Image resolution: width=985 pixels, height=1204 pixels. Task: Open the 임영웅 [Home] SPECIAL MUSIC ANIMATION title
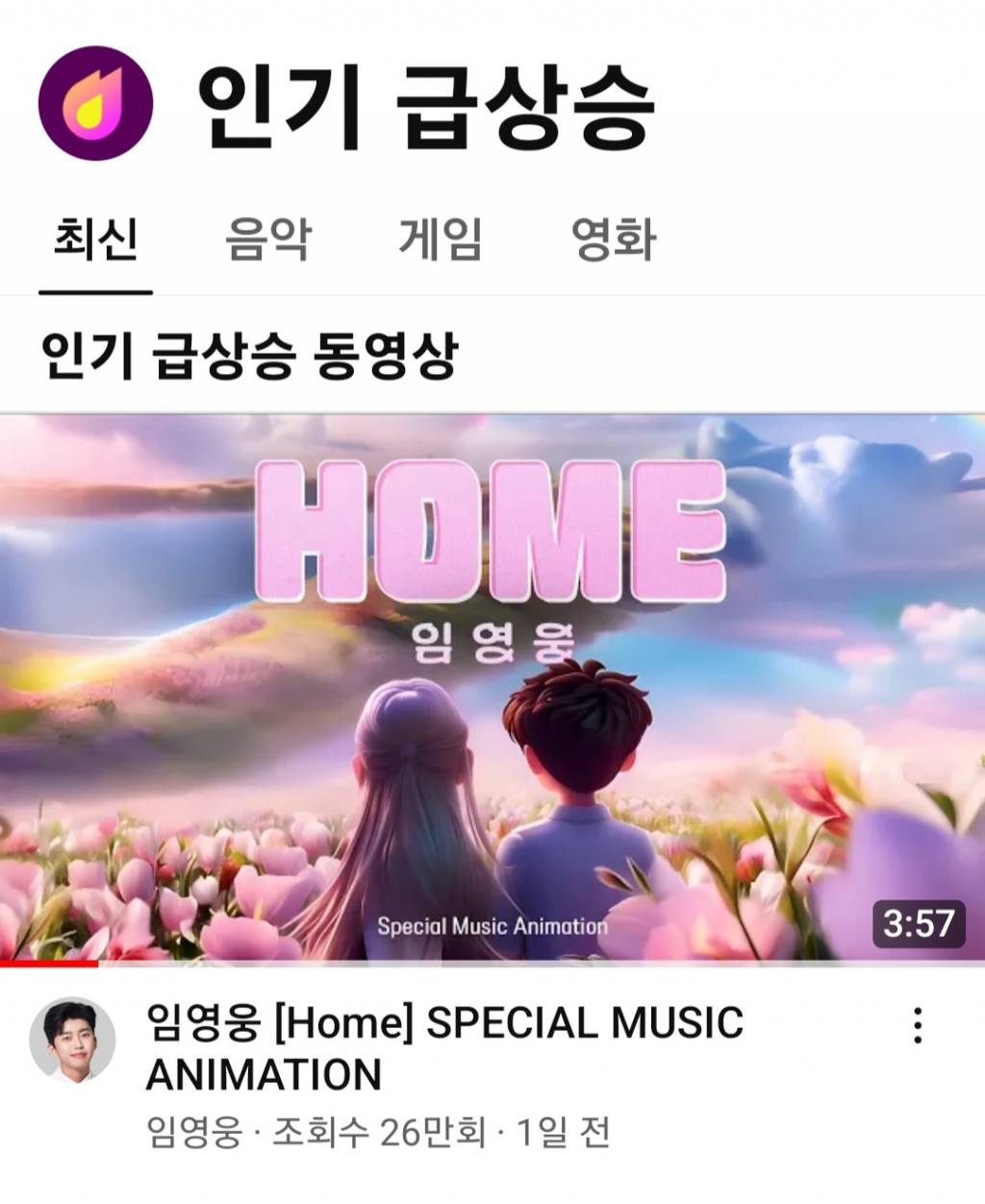[x=444, y=1048]
